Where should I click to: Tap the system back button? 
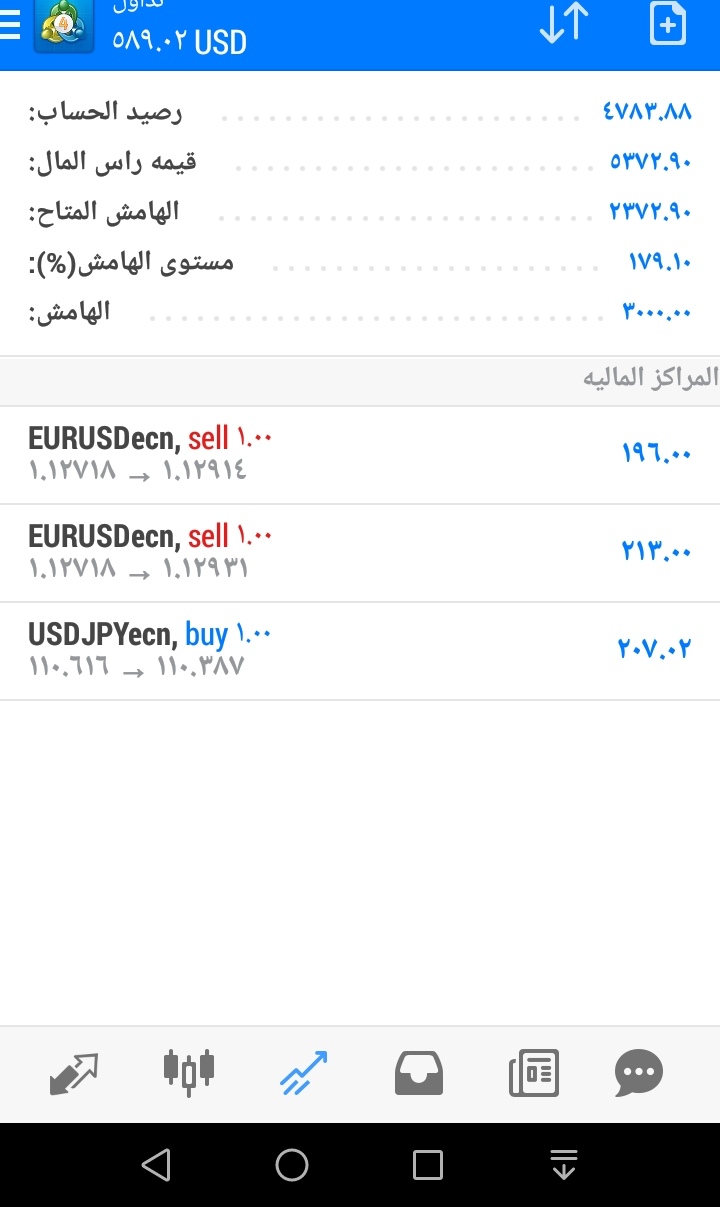156,1165
